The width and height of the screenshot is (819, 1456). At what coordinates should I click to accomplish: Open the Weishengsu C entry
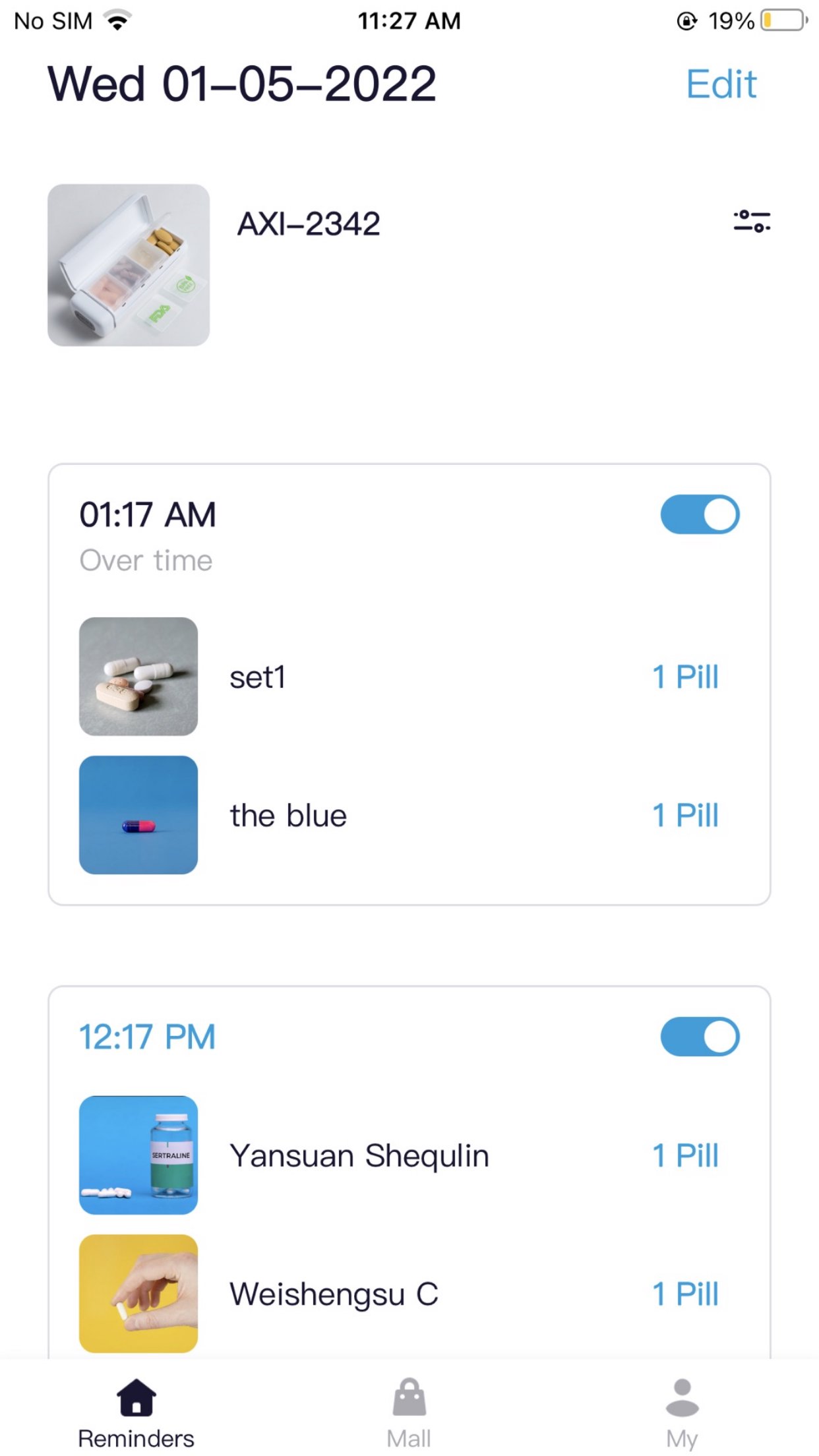(x=409, y=1294)
